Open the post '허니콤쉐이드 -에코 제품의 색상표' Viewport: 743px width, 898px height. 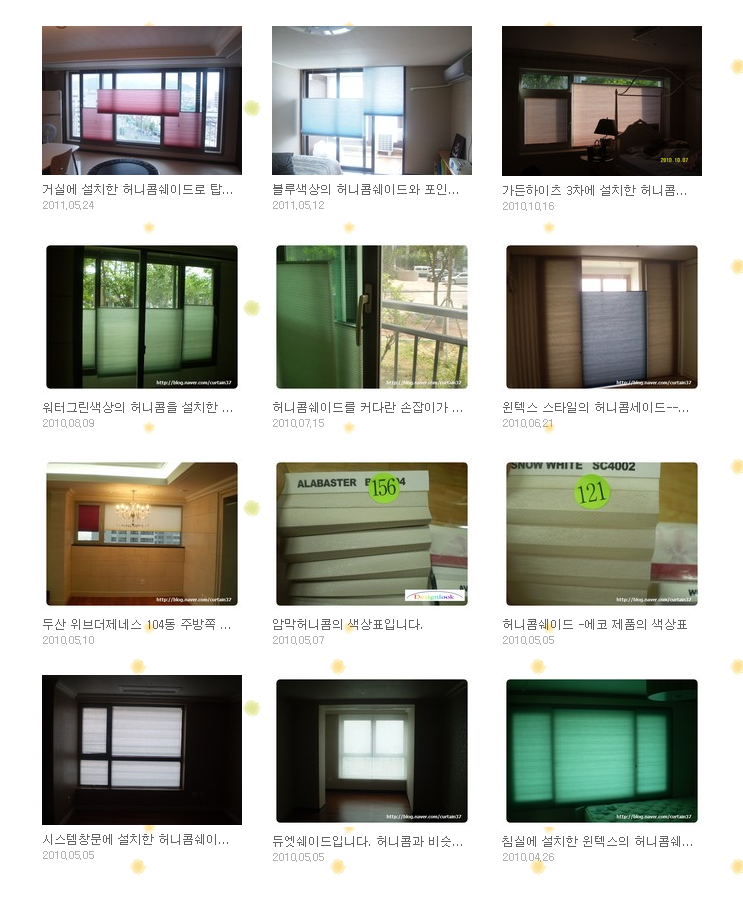(x=595, y=624)
